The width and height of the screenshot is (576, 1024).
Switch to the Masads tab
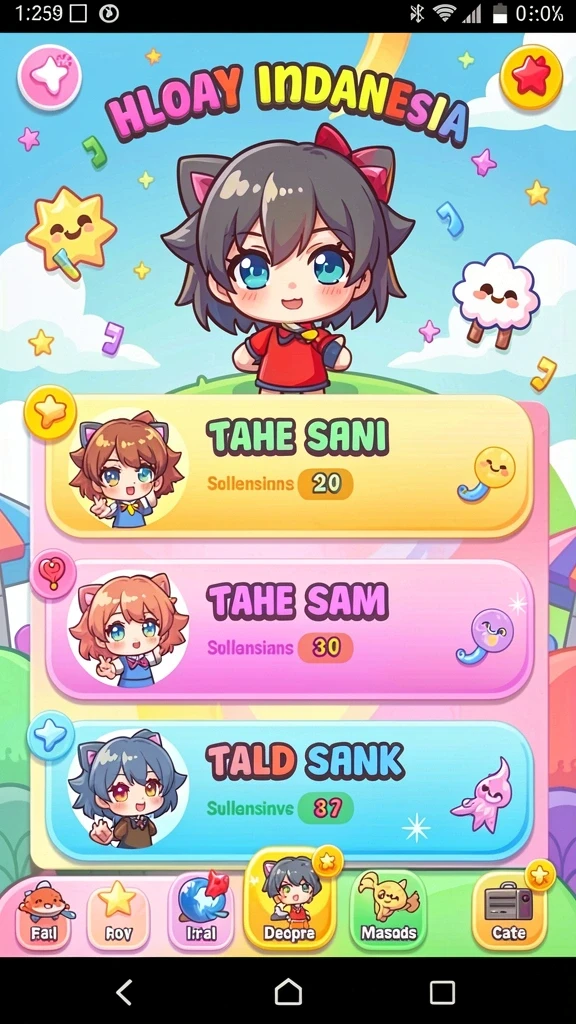click(389, 910)
